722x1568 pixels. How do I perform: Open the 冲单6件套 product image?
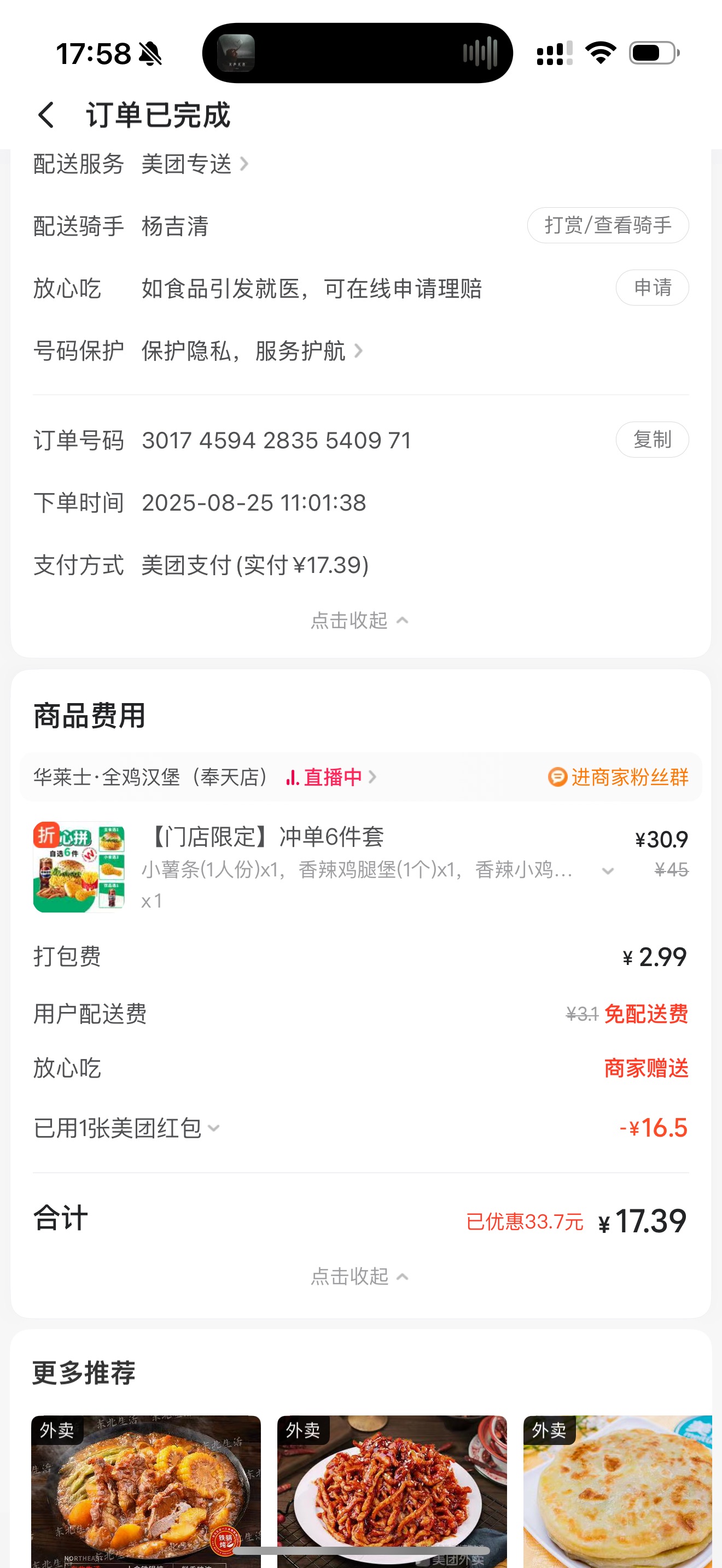click(79, 868)
